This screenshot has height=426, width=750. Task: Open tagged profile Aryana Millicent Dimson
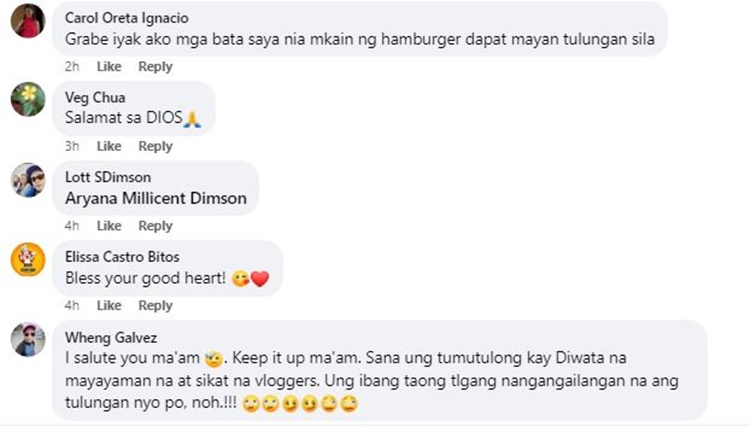point(155,198)
